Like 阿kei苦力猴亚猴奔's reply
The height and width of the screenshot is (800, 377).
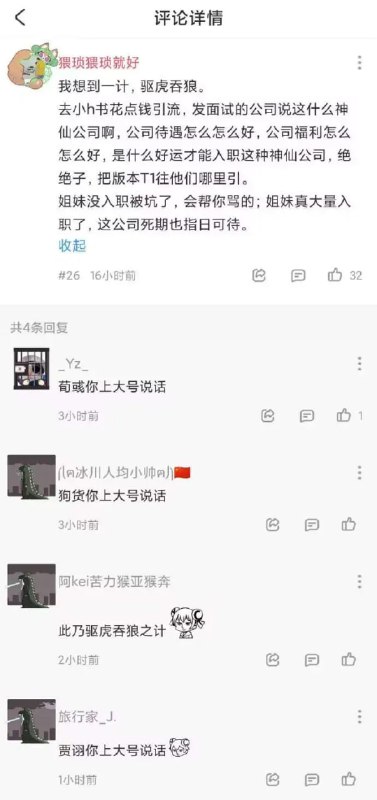point(349,660)
